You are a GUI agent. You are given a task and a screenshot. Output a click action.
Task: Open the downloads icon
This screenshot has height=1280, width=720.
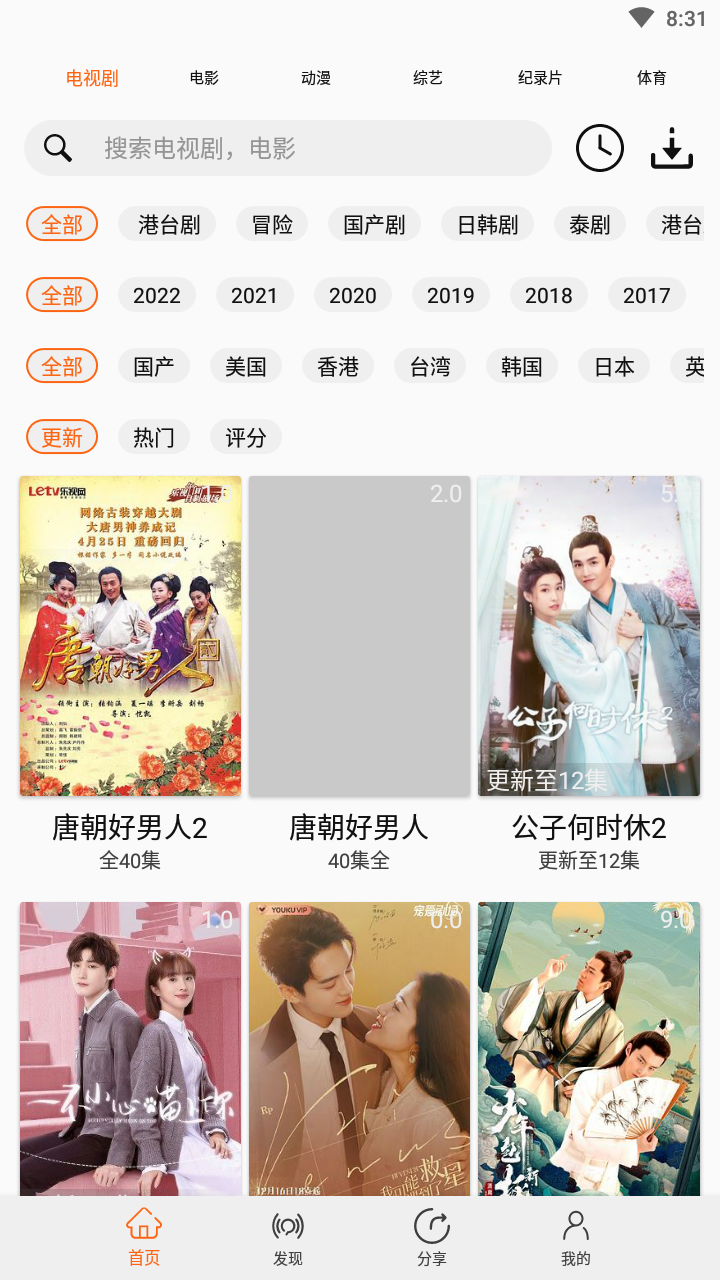pos(672,149)
